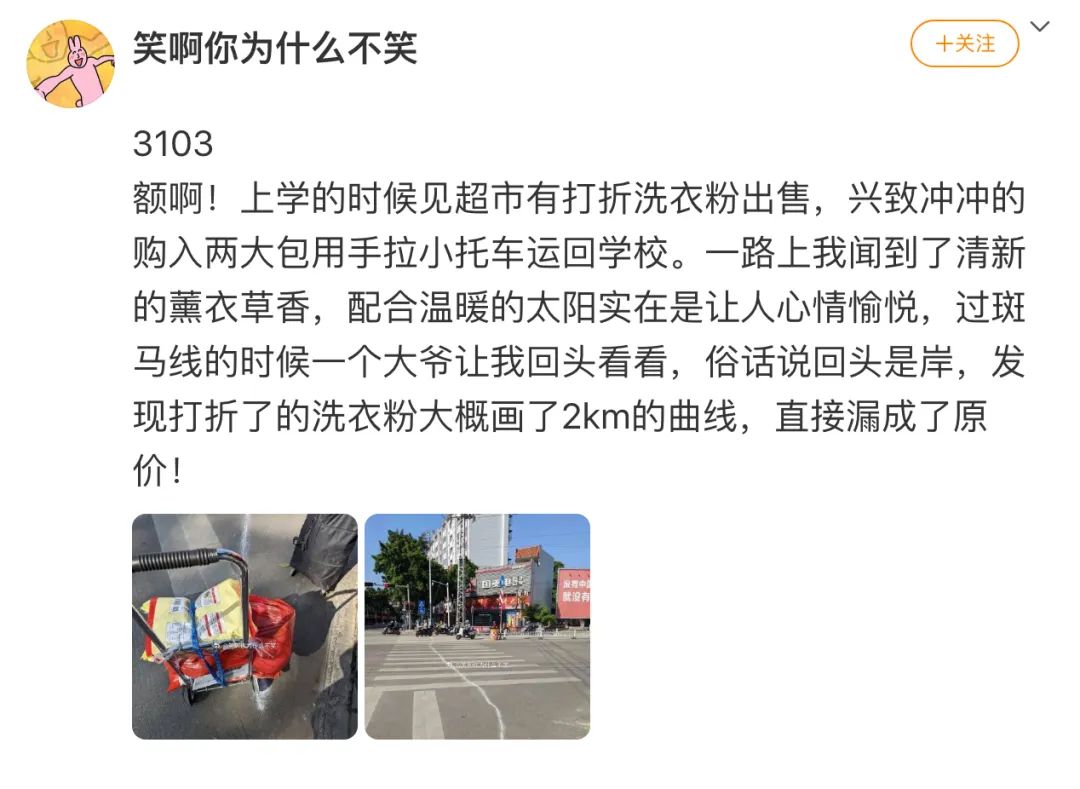
Task: View the detergent cart photo
Action: (x=245, y=626)
